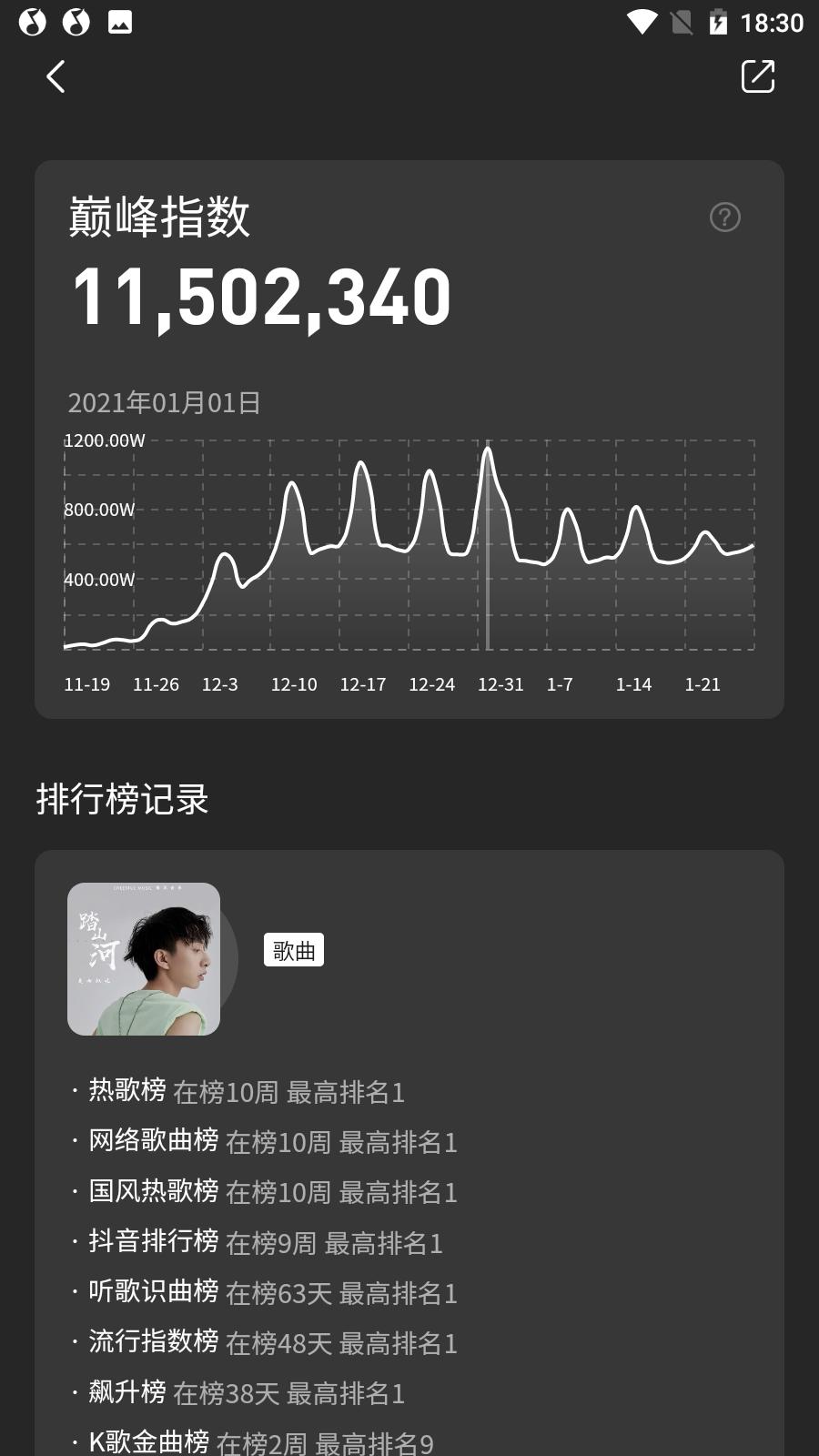Tap the leftmost app icon in status bar
This screenshot has width=819, height=1456.
(x=32, y=22)
